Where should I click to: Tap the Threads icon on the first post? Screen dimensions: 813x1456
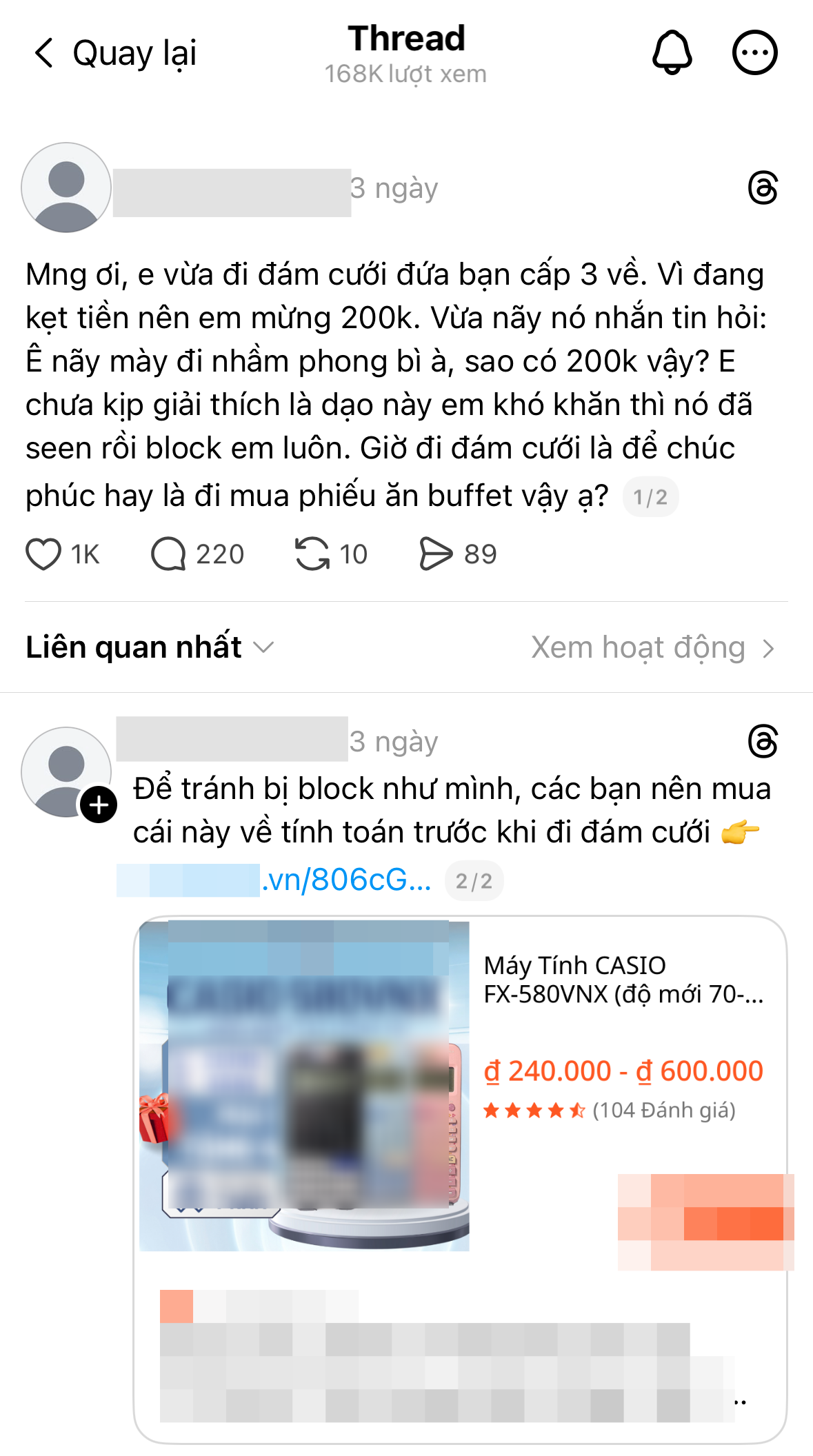click(x=763, y=188)
